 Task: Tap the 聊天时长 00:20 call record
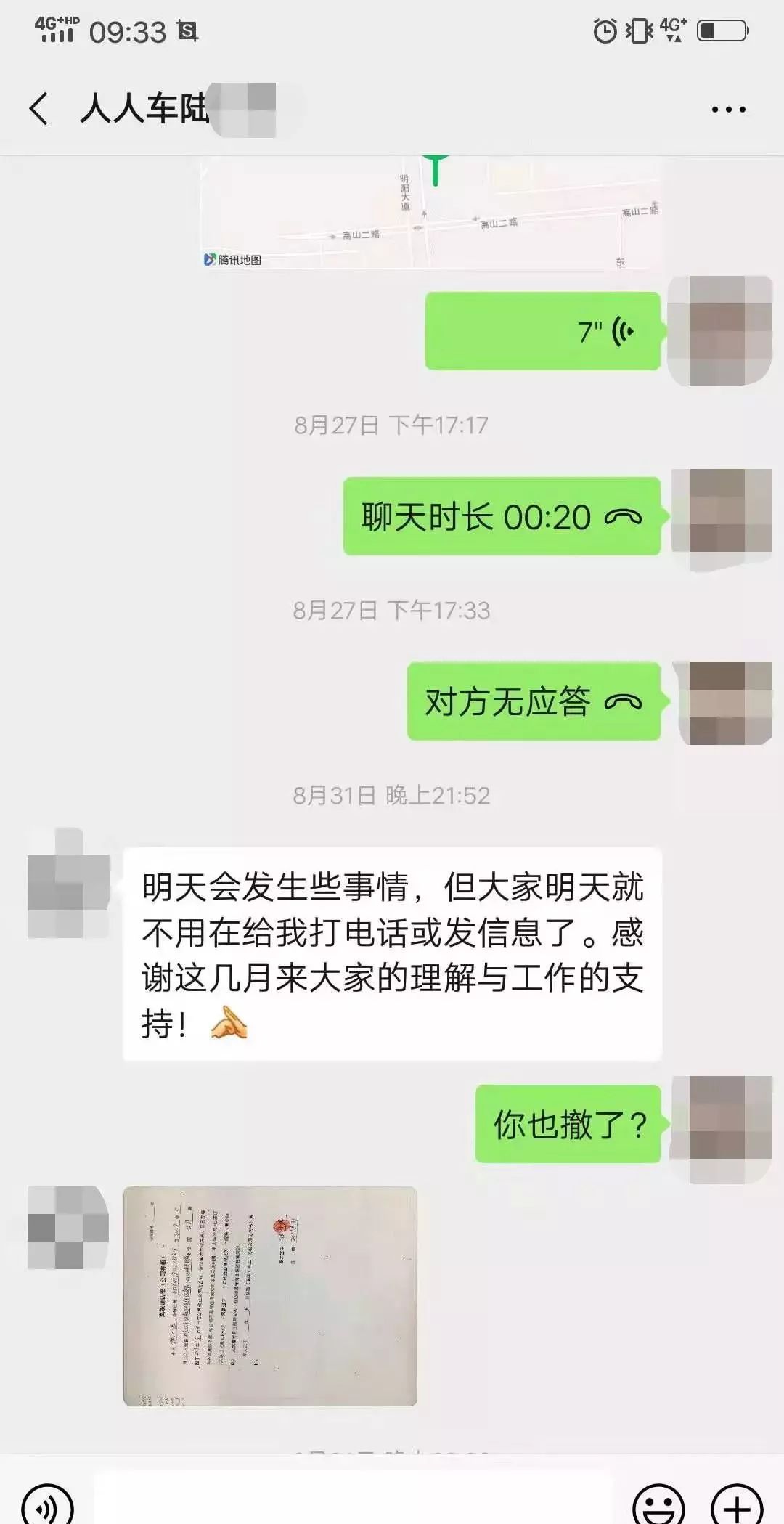coord(501,518)
